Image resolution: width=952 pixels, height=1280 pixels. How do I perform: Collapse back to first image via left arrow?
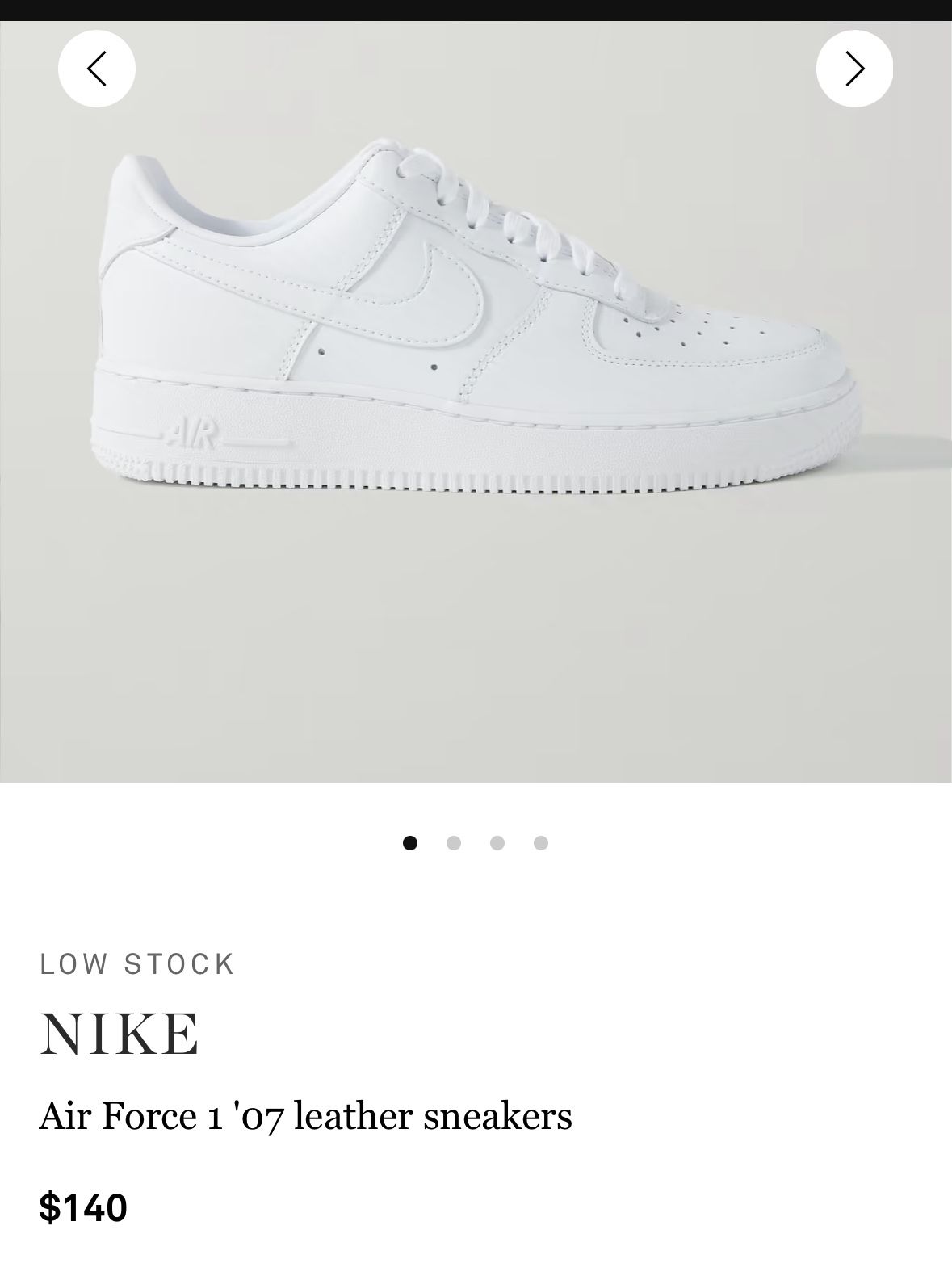tap(96, 69)
